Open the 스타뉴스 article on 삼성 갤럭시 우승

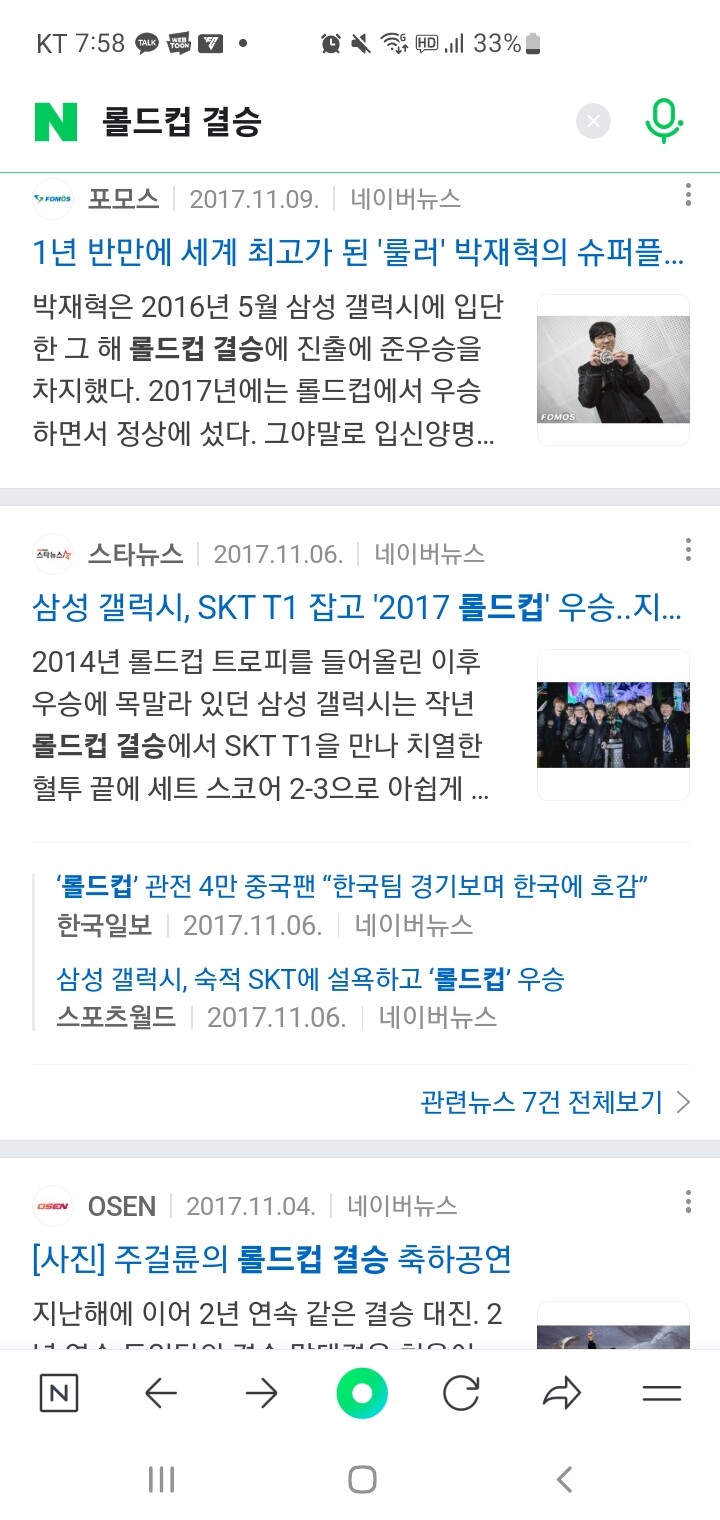358,608
